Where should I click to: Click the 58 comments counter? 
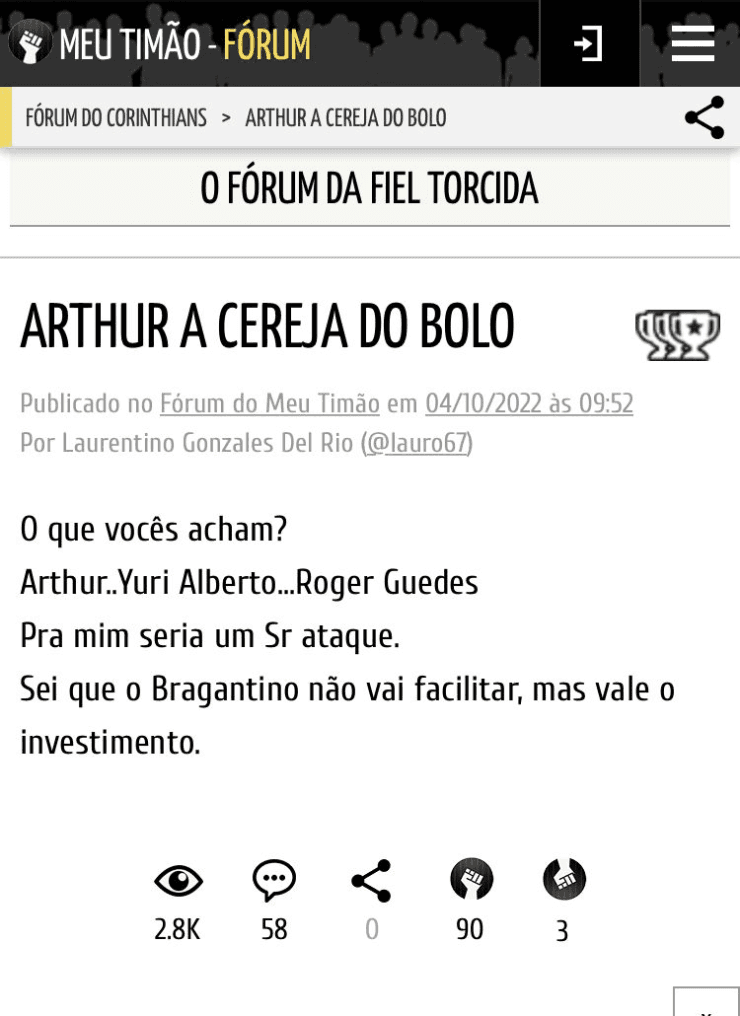(x=275, y=929)
